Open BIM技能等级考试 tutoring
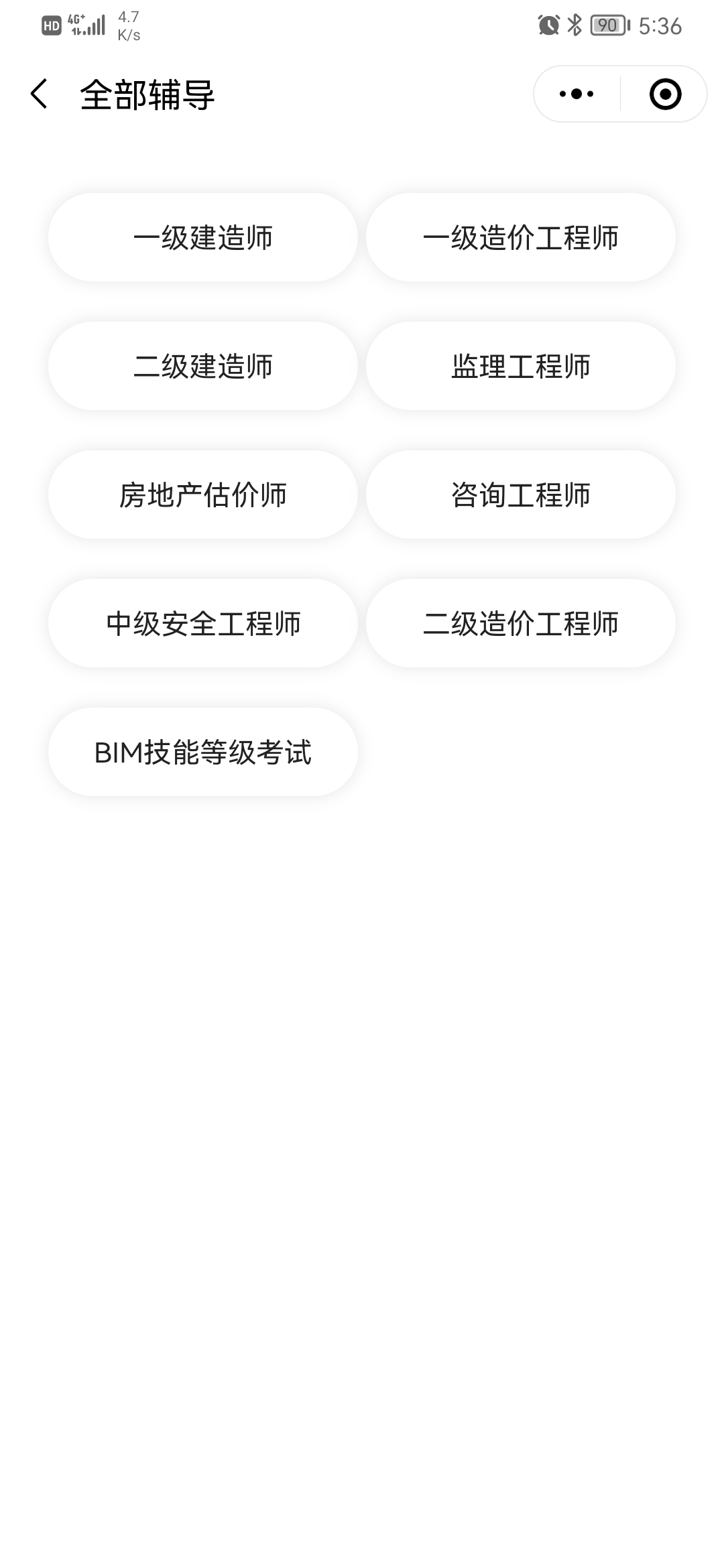This screenshot has height=1568, width=724. (202, 753)
